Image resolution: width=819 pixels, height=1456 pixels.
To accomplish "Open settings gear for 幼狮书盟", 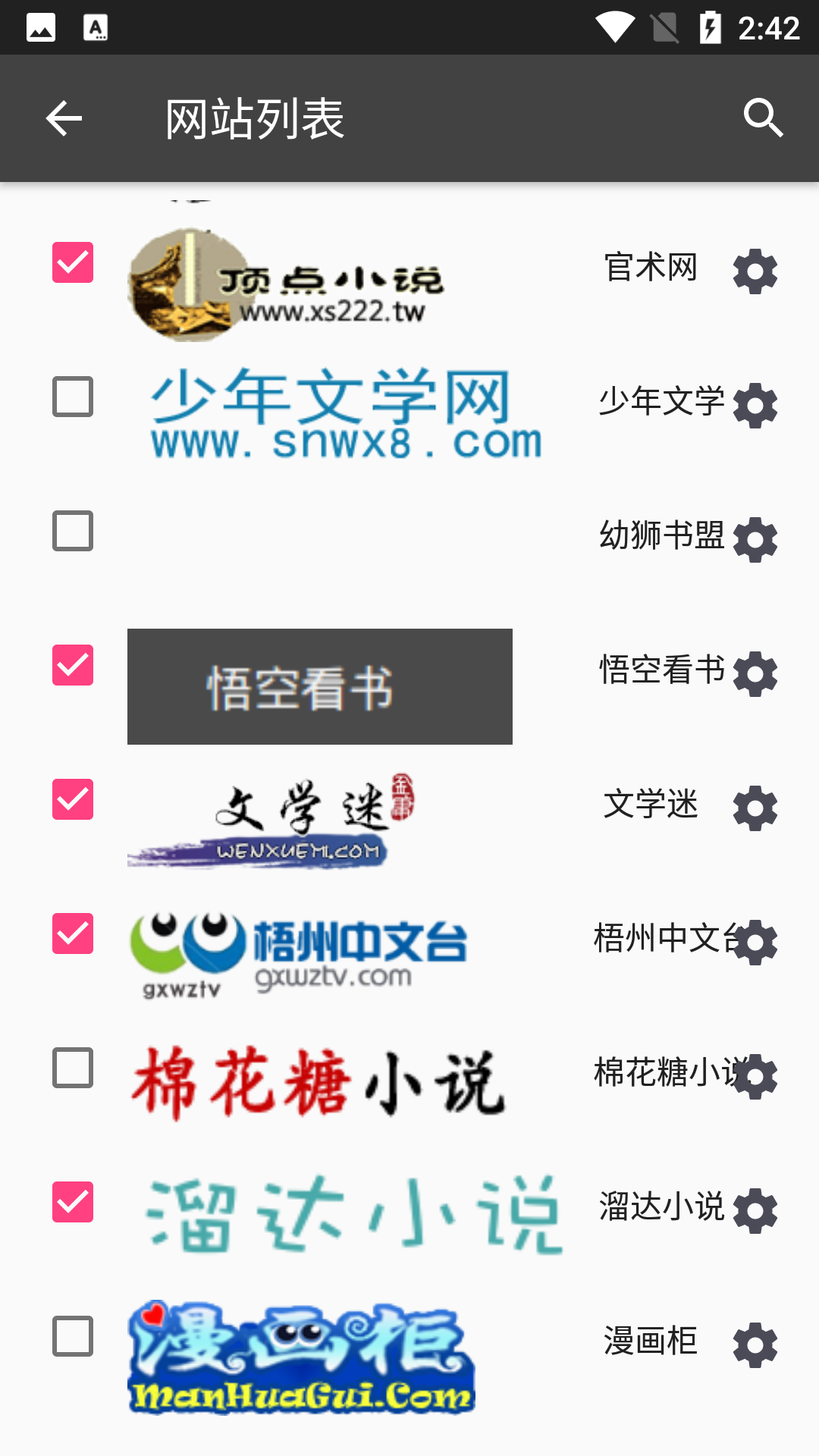I will [755, 540].
